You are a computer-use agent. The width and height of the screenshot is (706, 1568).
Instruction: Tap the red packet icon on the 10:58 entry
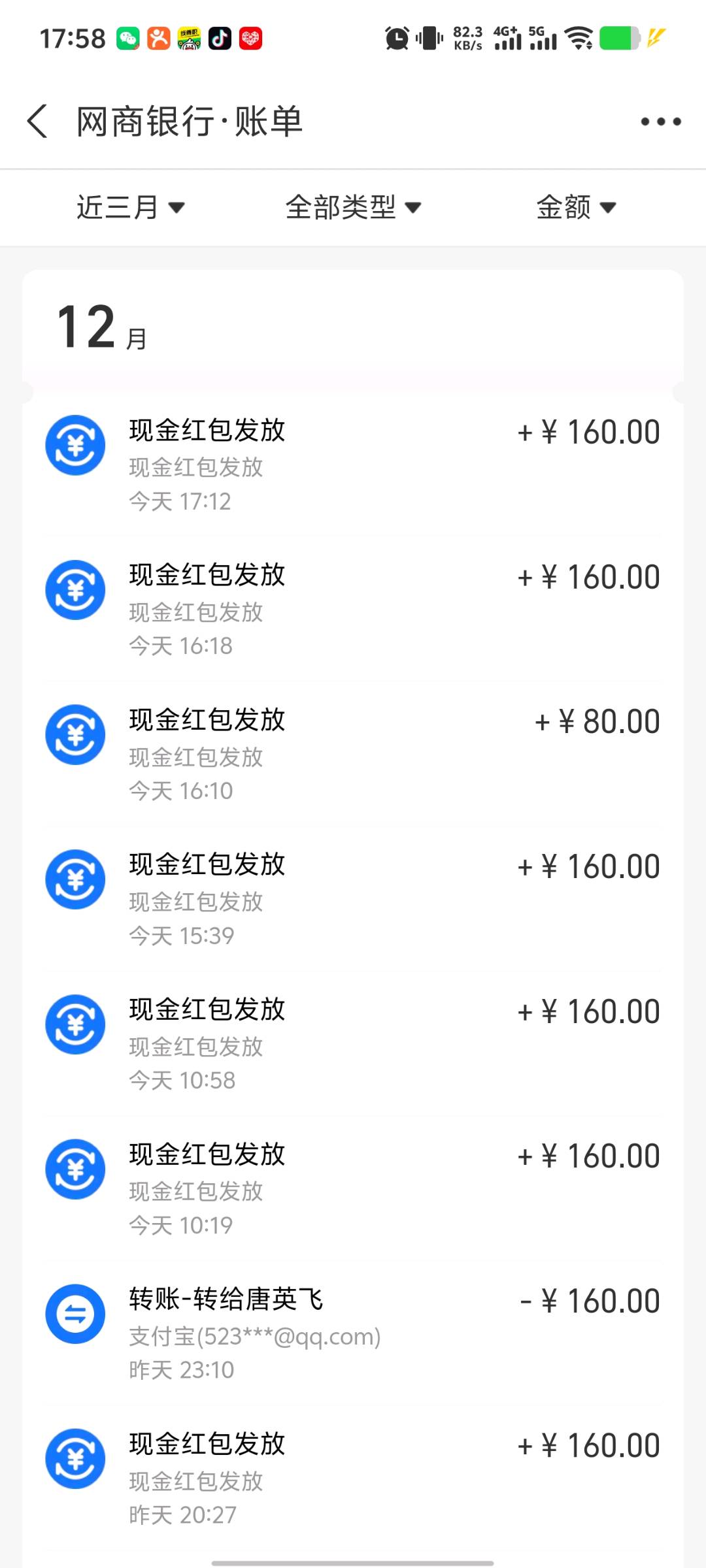pos(74,1024)
